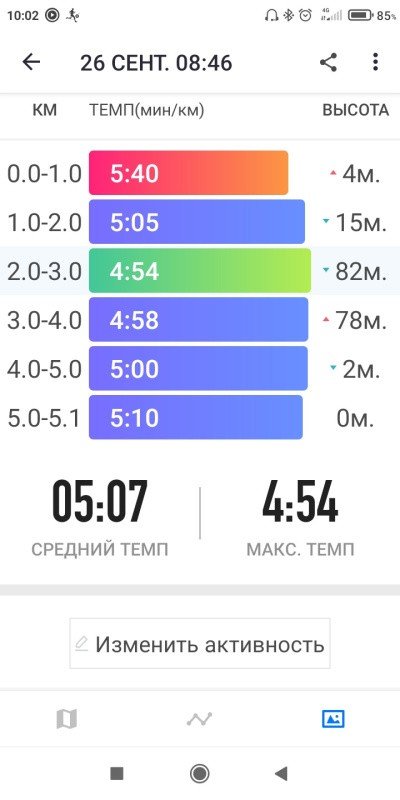Tap the Изменить активность button
Viewport: 400px width, 800px height.
(199, 643)
